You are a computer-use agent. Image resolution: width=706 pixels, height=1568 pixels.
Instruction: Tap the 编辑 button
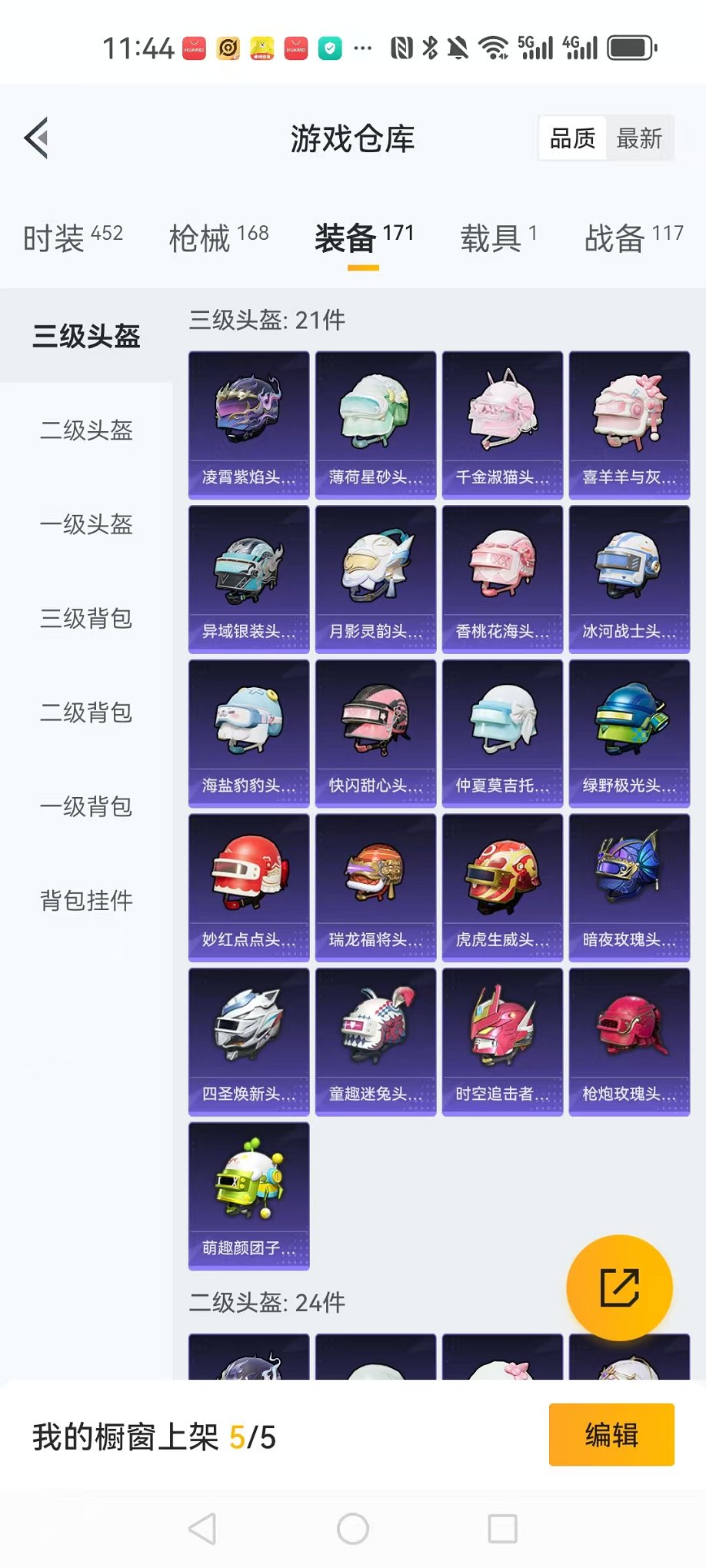click(x=611, y=1435)
